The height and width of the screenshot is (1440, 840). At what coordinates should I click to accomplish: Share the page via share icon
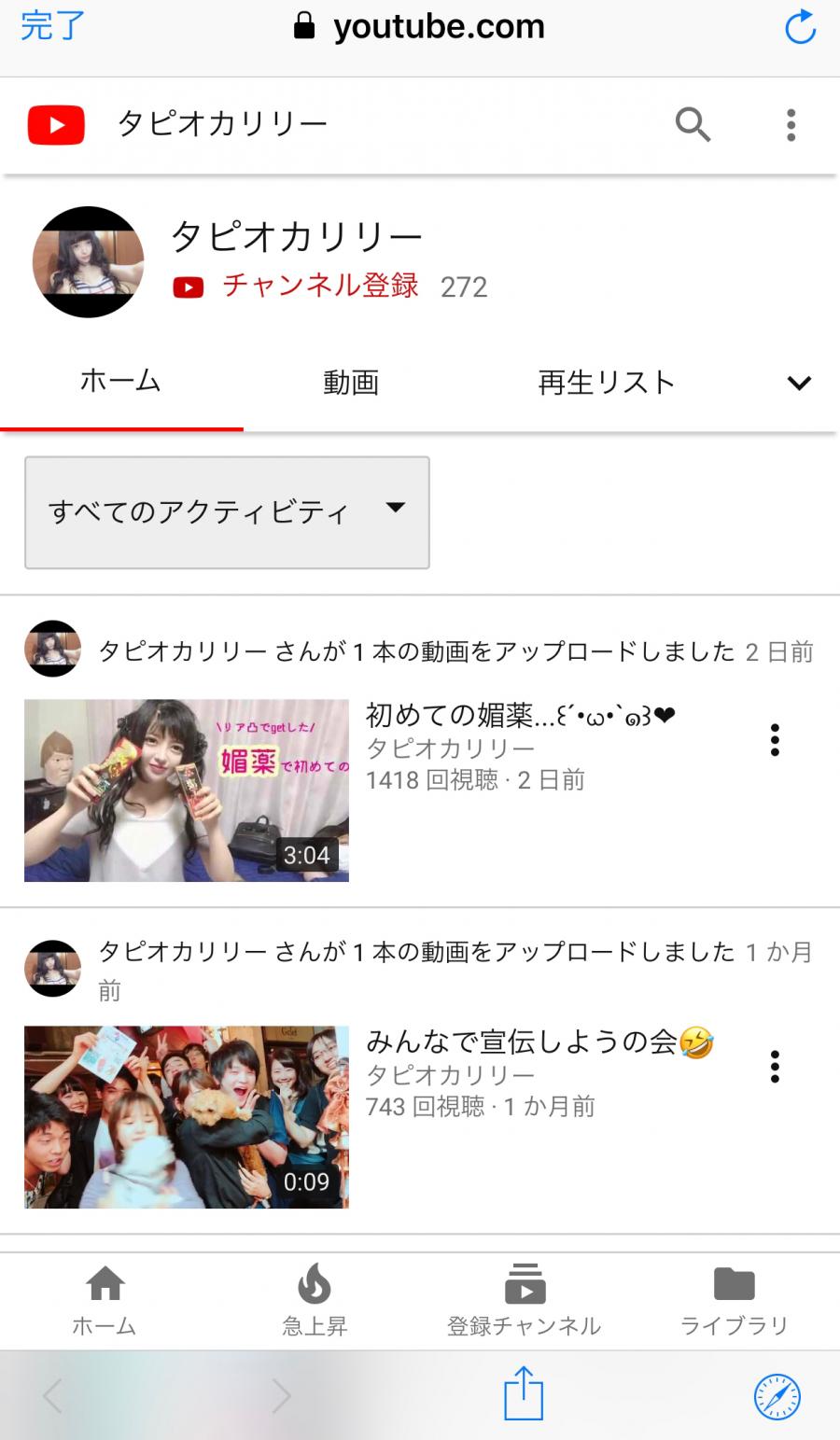click(x=524, y=1392)
